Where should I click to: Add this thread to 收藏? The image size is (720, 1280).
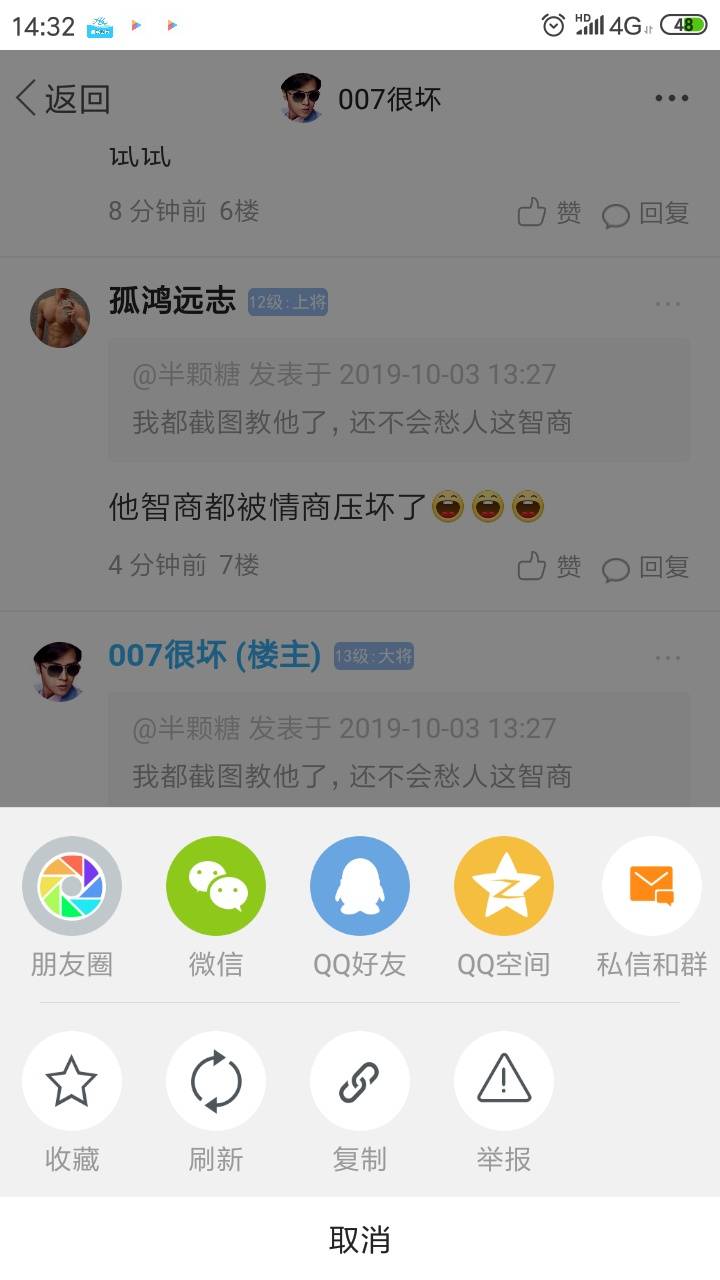pos(72,1081)
